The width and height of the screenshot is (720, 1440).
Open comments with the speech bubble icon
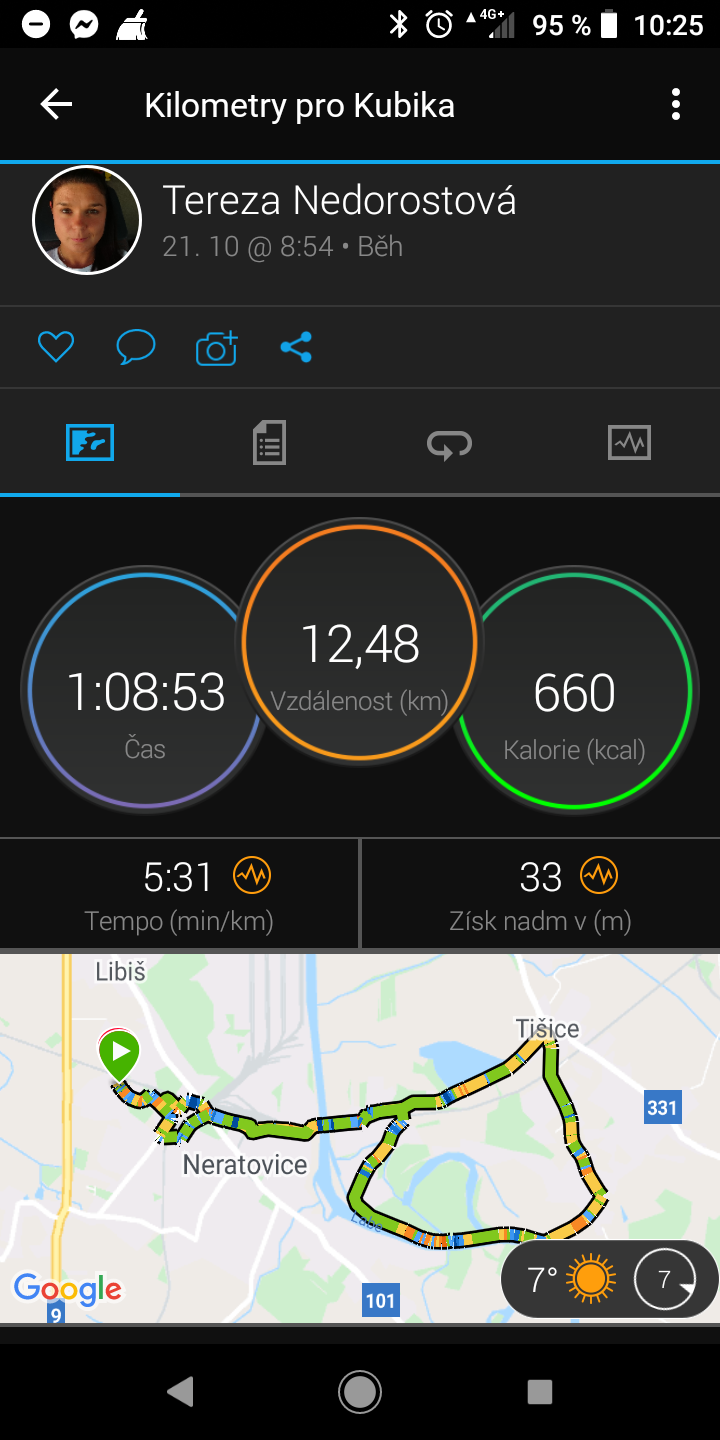point(135,347)
